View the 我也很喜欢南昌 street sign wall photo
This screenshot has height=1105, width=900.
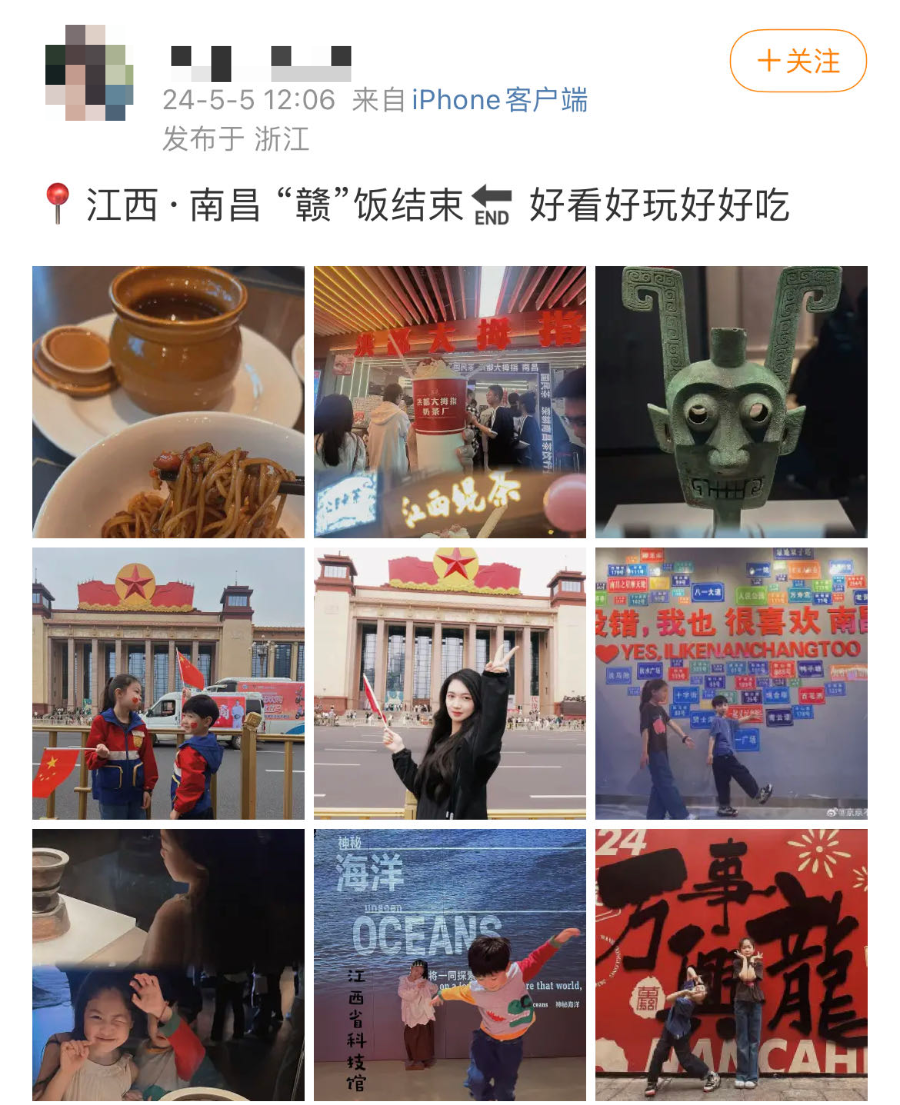click(x=731, y=683)
